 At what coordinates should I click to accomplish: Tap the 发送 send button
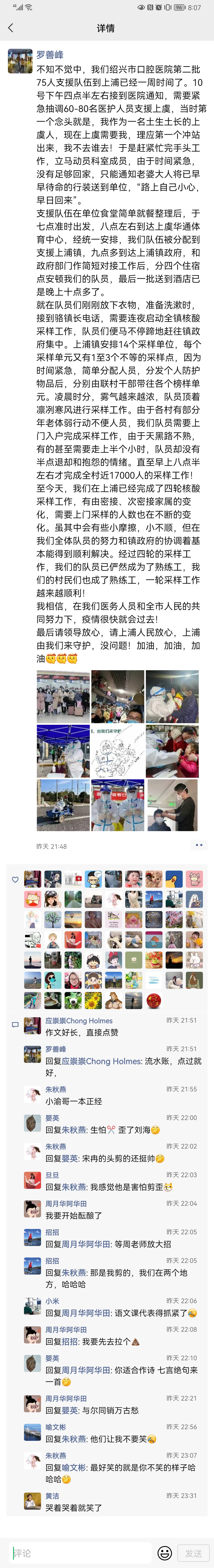pos(193,1553)
